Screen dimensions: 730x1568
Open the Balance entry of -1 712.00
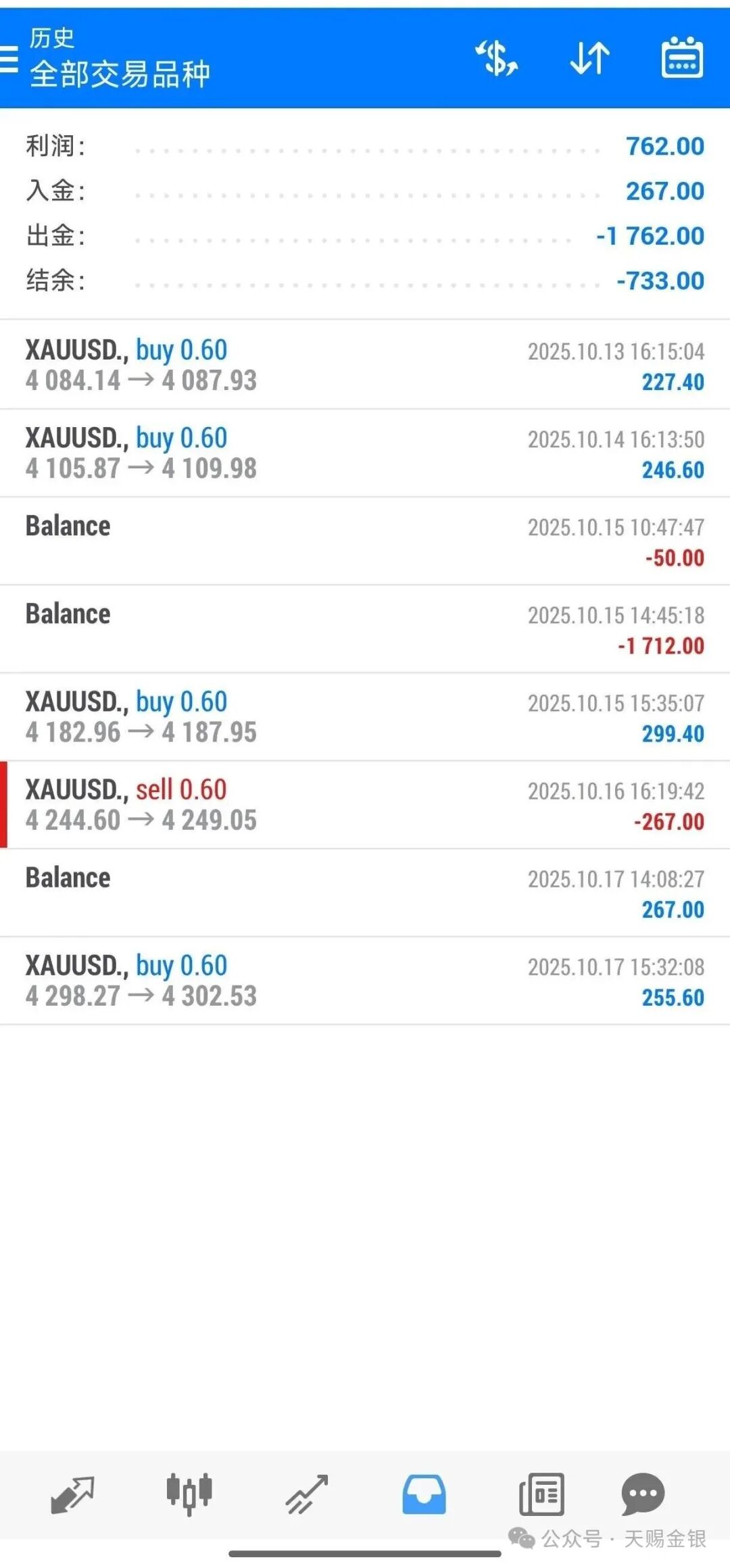click(x=365, y=629)
